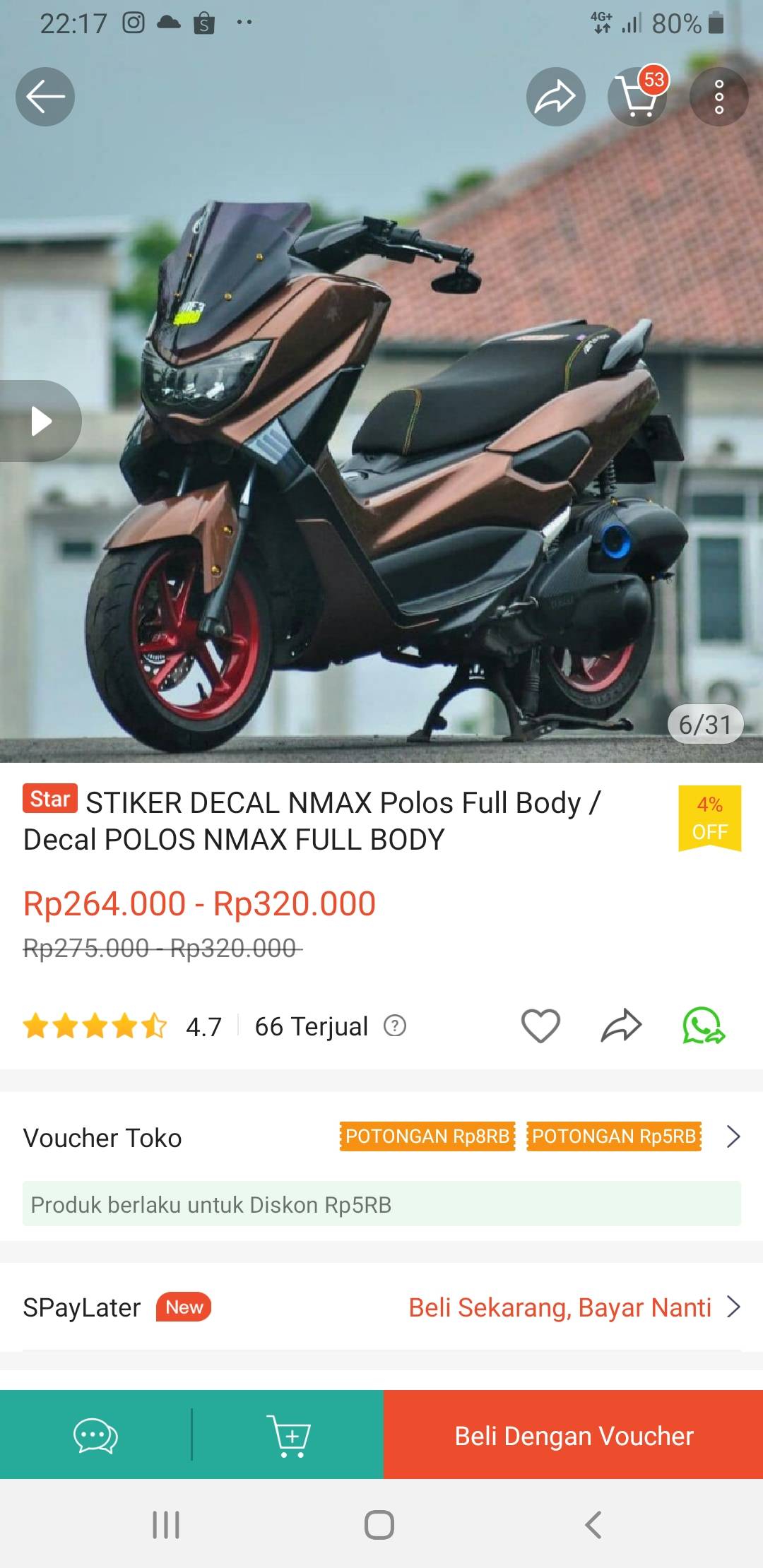Open the shopping cart with 53 items
The image size is (763, 1568).
[638, 97]
